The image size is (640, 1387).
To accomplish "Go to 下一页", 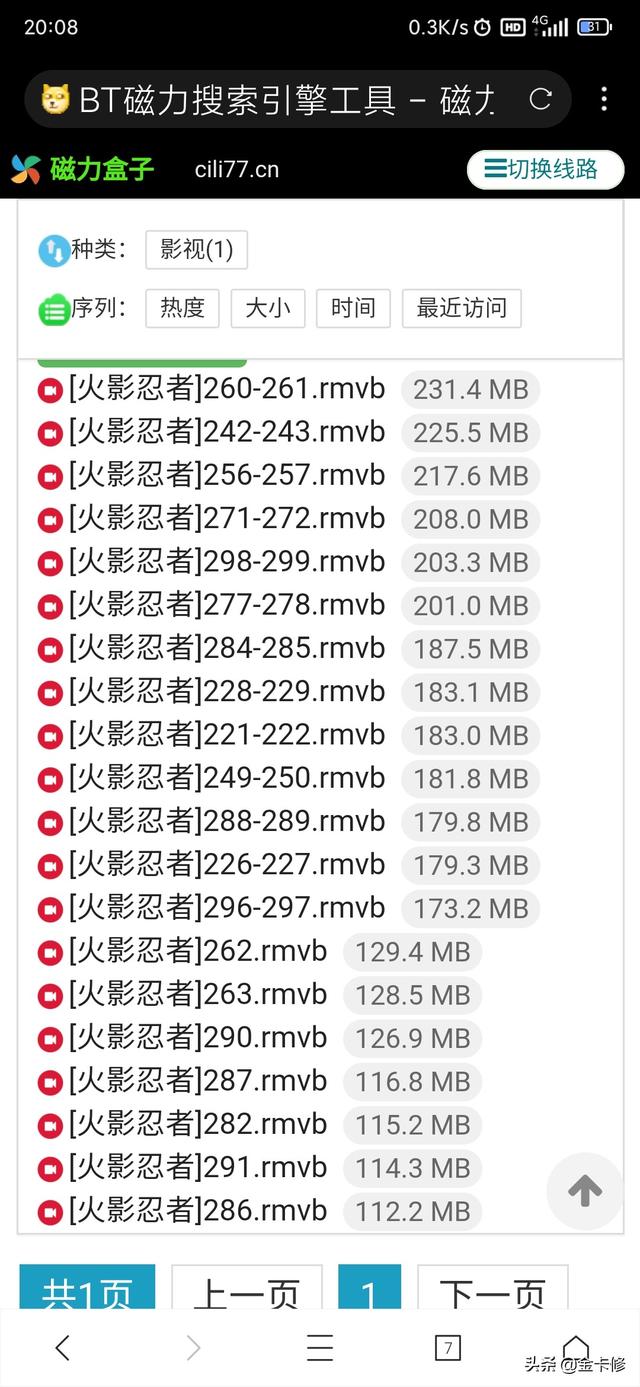I will click(492, 1292).
